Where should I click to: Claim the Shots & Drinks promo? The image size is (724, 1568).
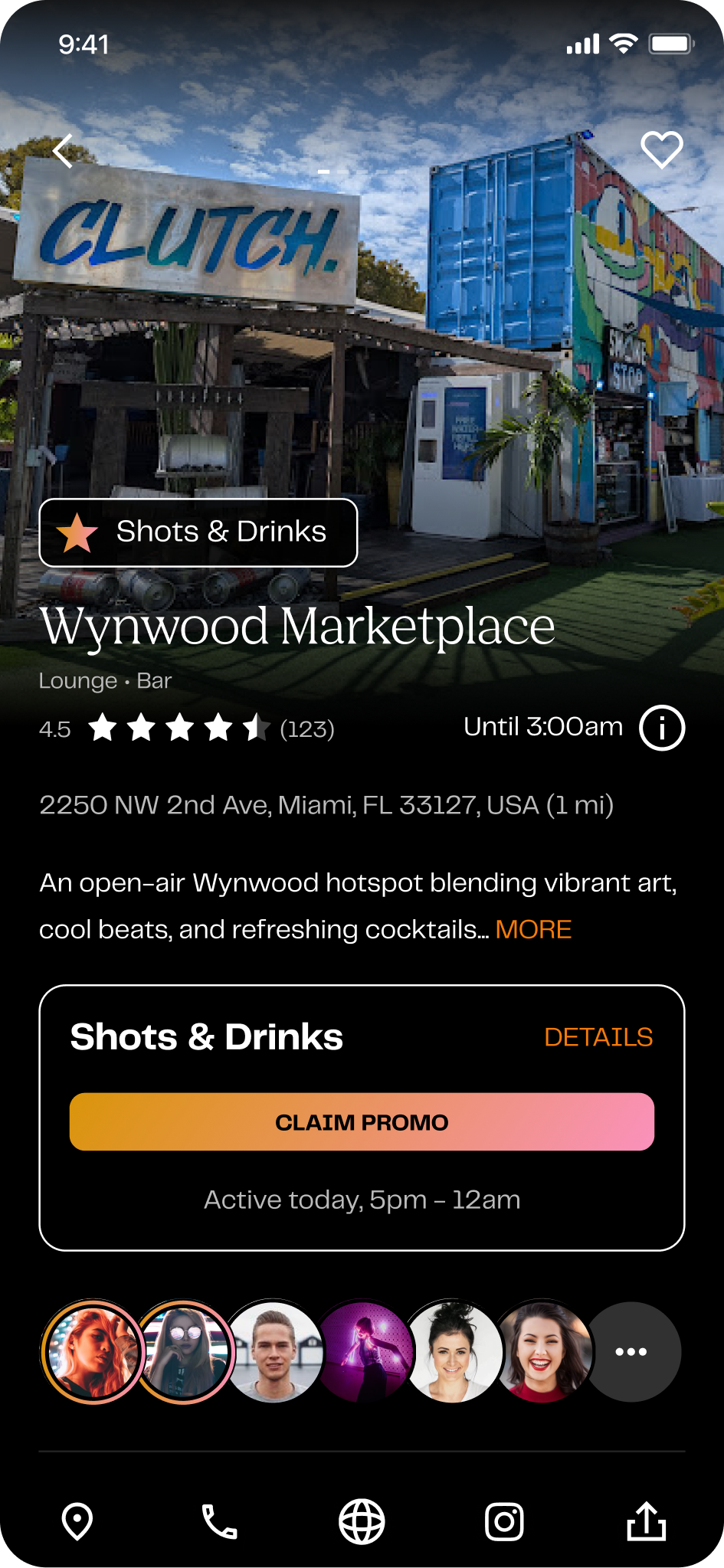[x=362, y=1122]
